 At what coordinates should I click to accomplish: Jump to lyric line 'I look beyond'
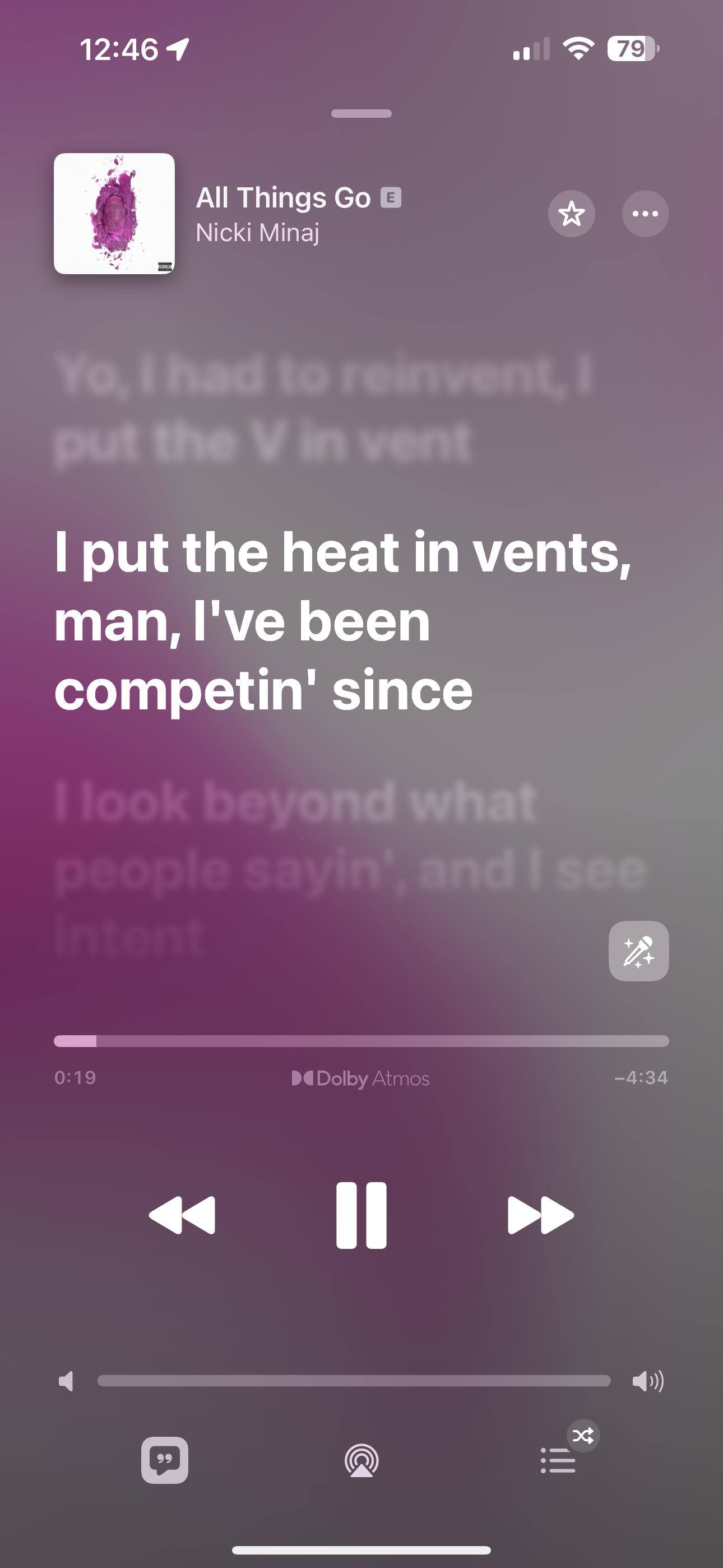295,835
